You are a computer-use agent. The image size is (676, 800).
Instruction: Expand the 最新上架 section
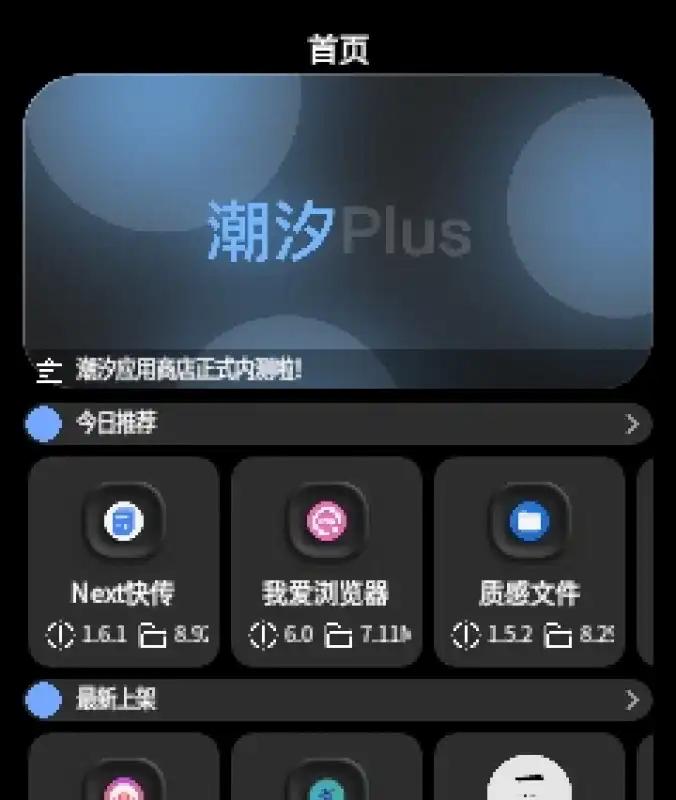coord(631,700)
